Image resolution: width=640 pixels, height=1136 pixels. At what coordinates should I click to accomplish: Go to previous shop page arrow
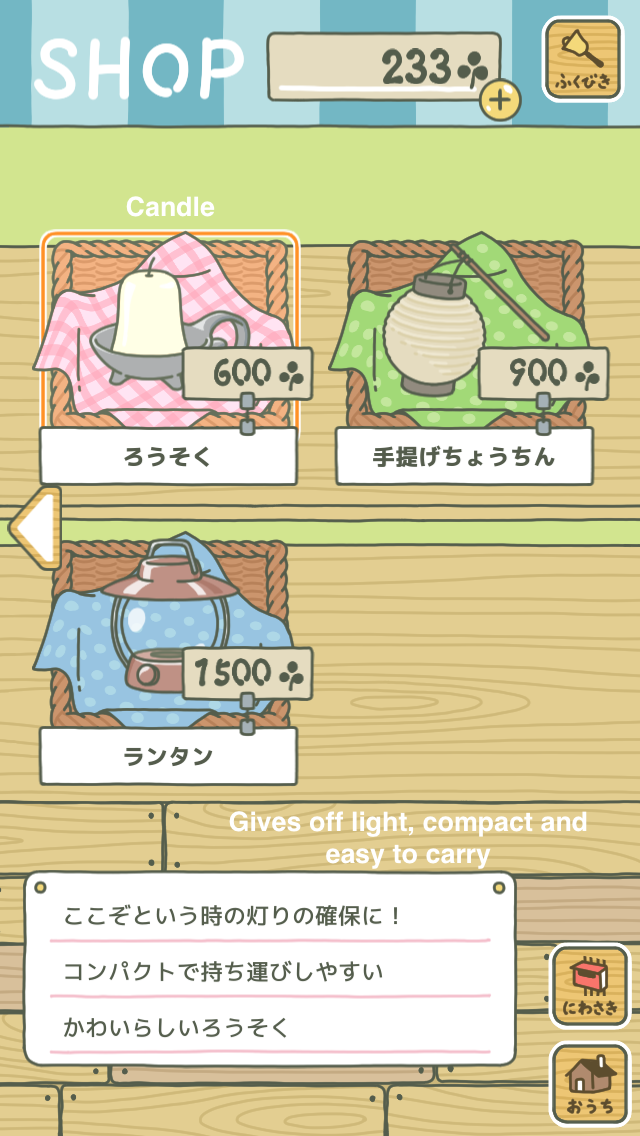(34, 527)
